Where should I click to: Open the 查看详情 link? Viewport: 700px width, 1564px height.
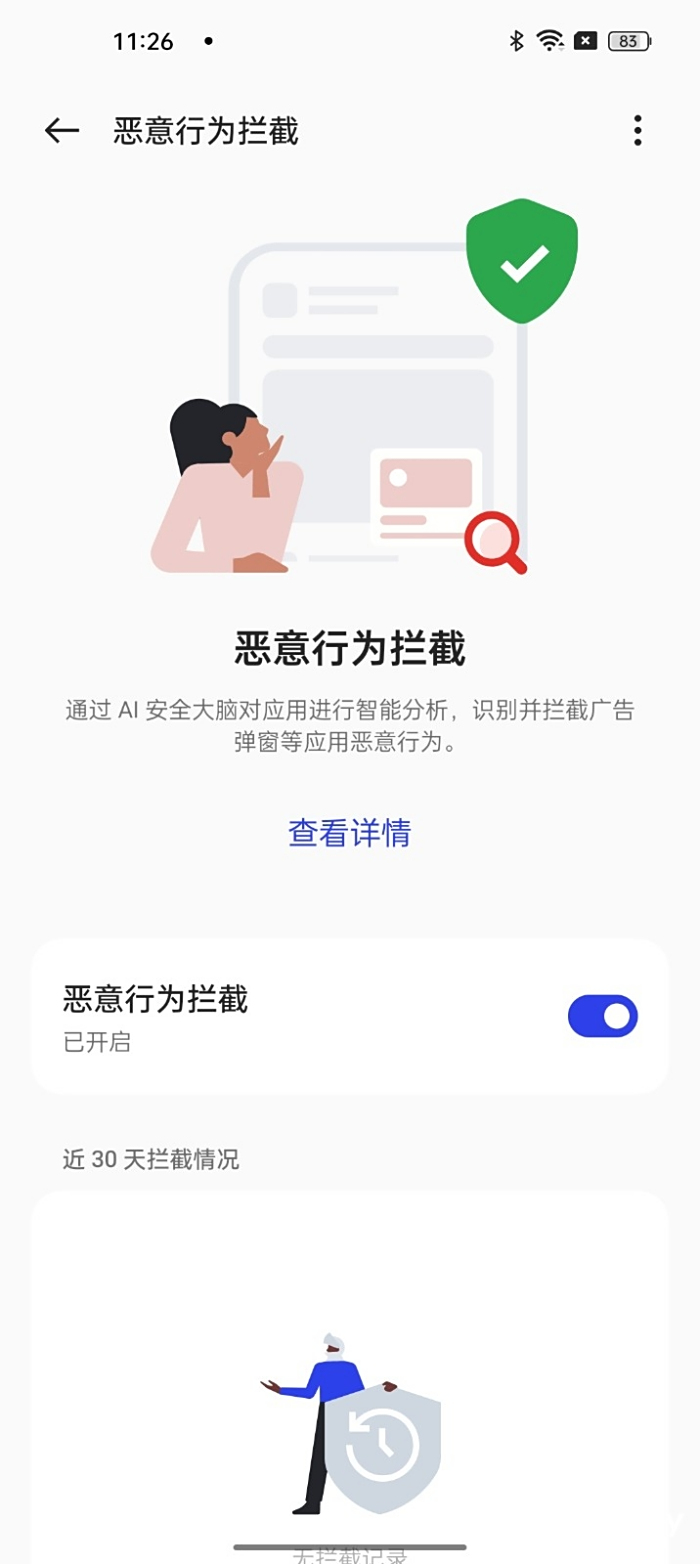(349, 833)
